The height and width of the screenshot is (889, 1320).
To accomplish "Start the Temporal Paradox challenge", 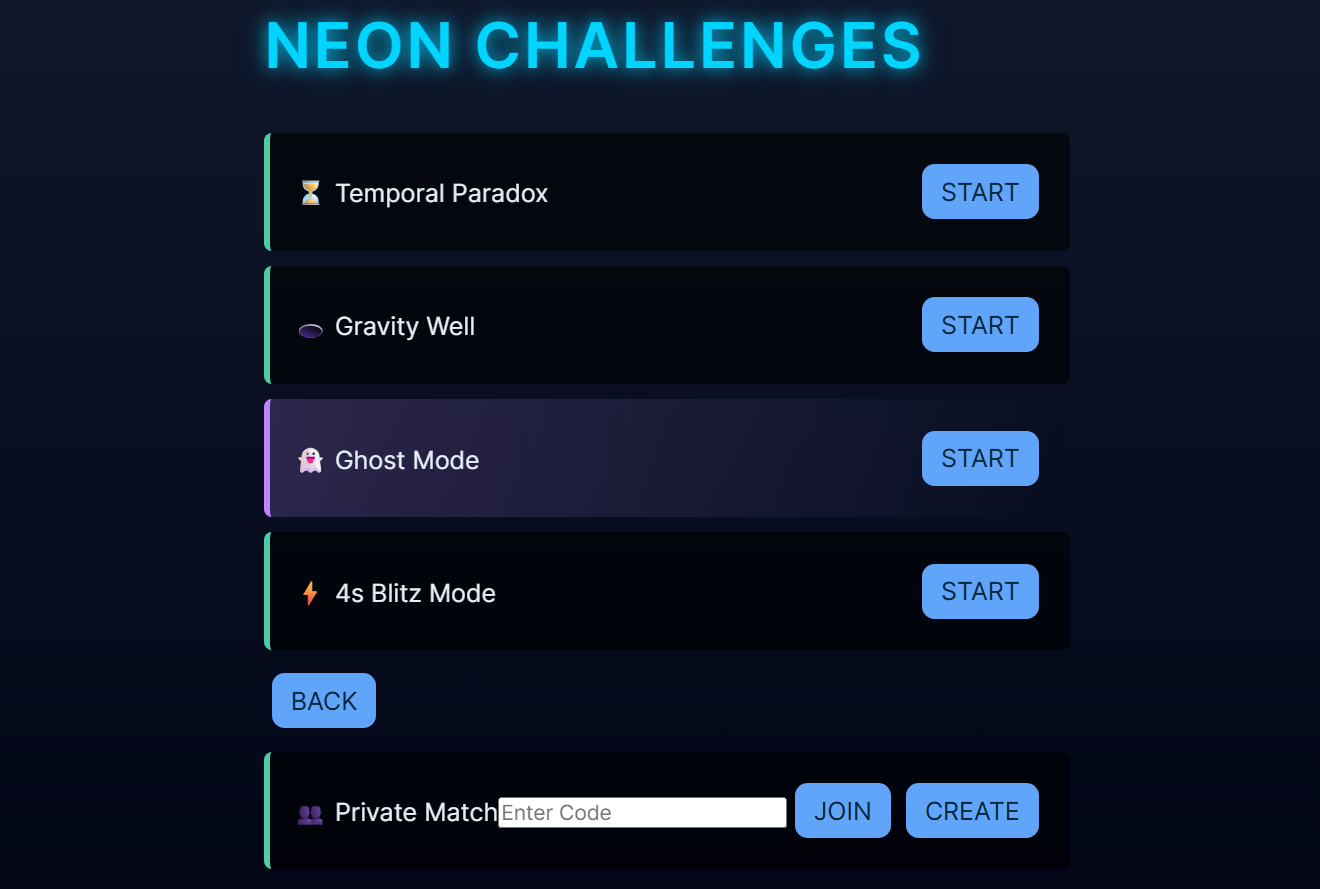I will tap(979, 192).
